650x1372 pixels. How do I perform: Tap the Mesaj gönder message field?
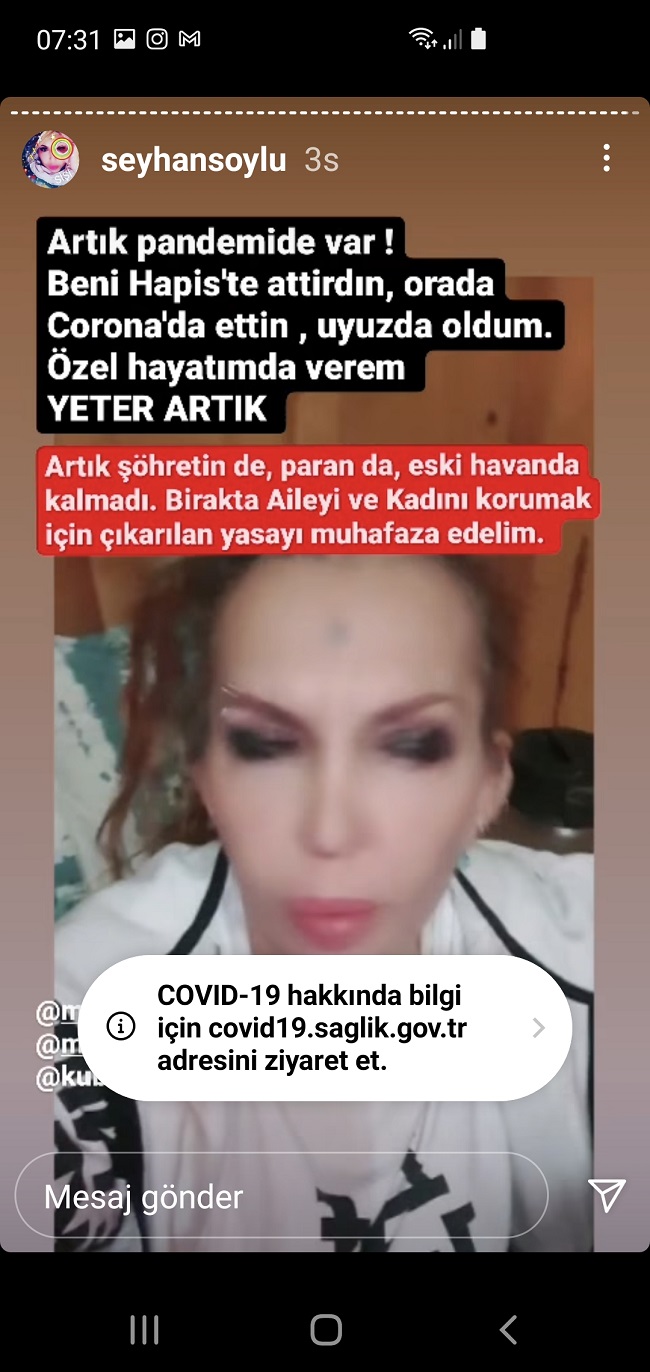click(280, 1197)
